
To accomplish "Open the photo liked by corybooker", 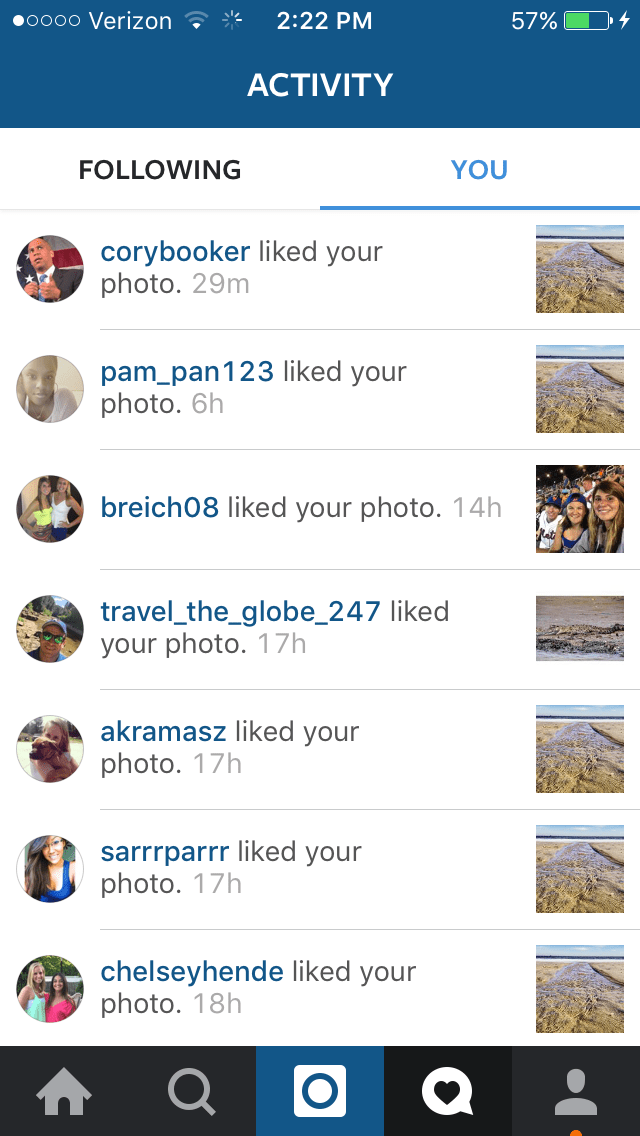I will (x=580, y=269).
